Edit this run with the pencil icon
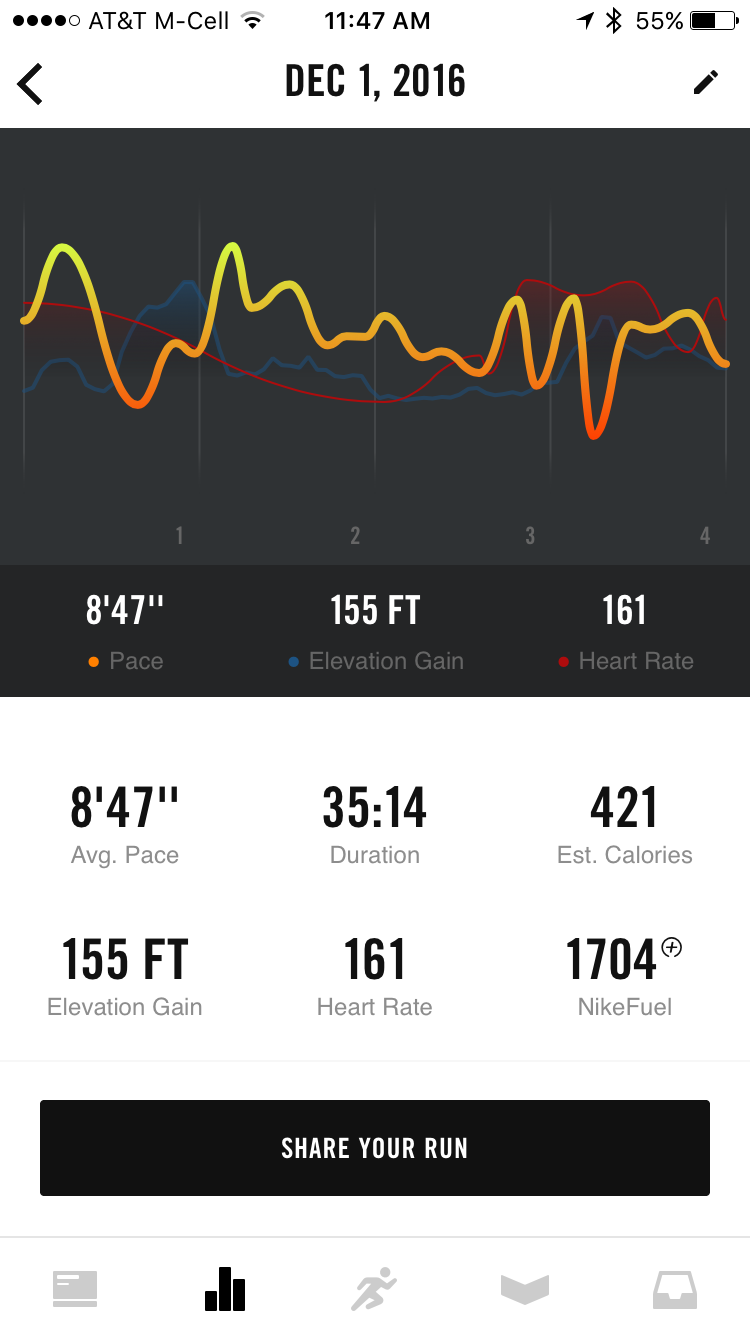 tap(706, 82)
